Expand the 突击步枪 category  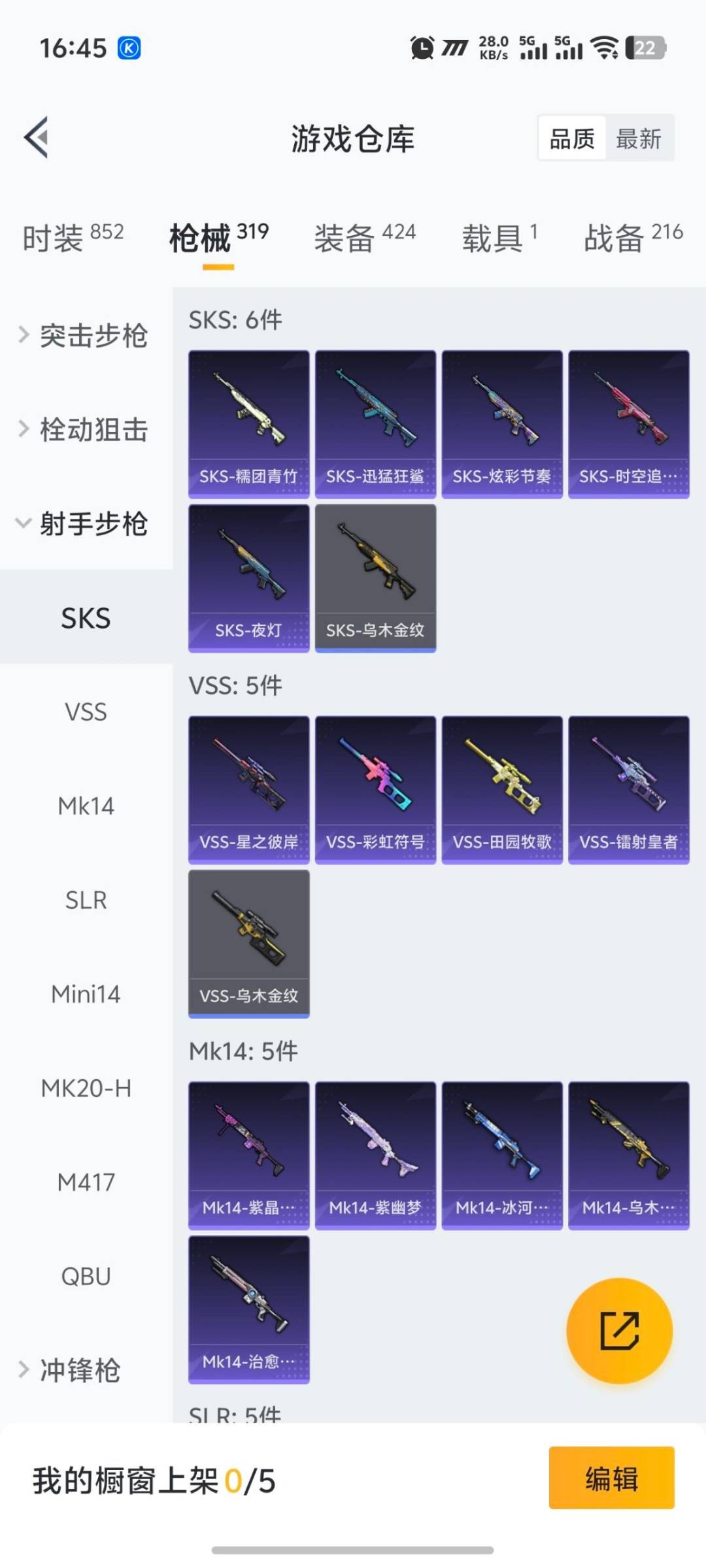coord(92,335)
